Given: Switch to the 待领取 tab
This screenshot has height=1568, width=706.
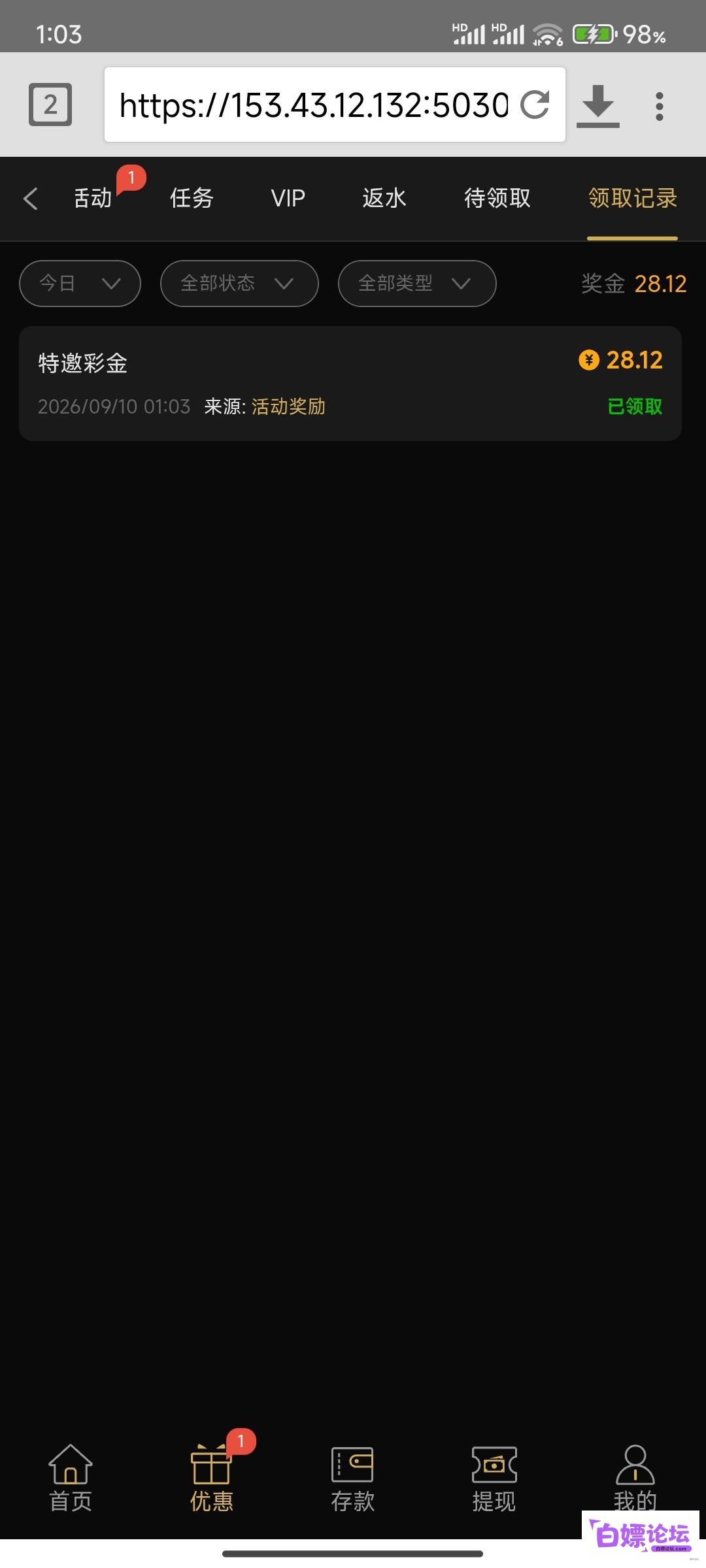Looking at the screenshot, I should click(x=497, y=198).
